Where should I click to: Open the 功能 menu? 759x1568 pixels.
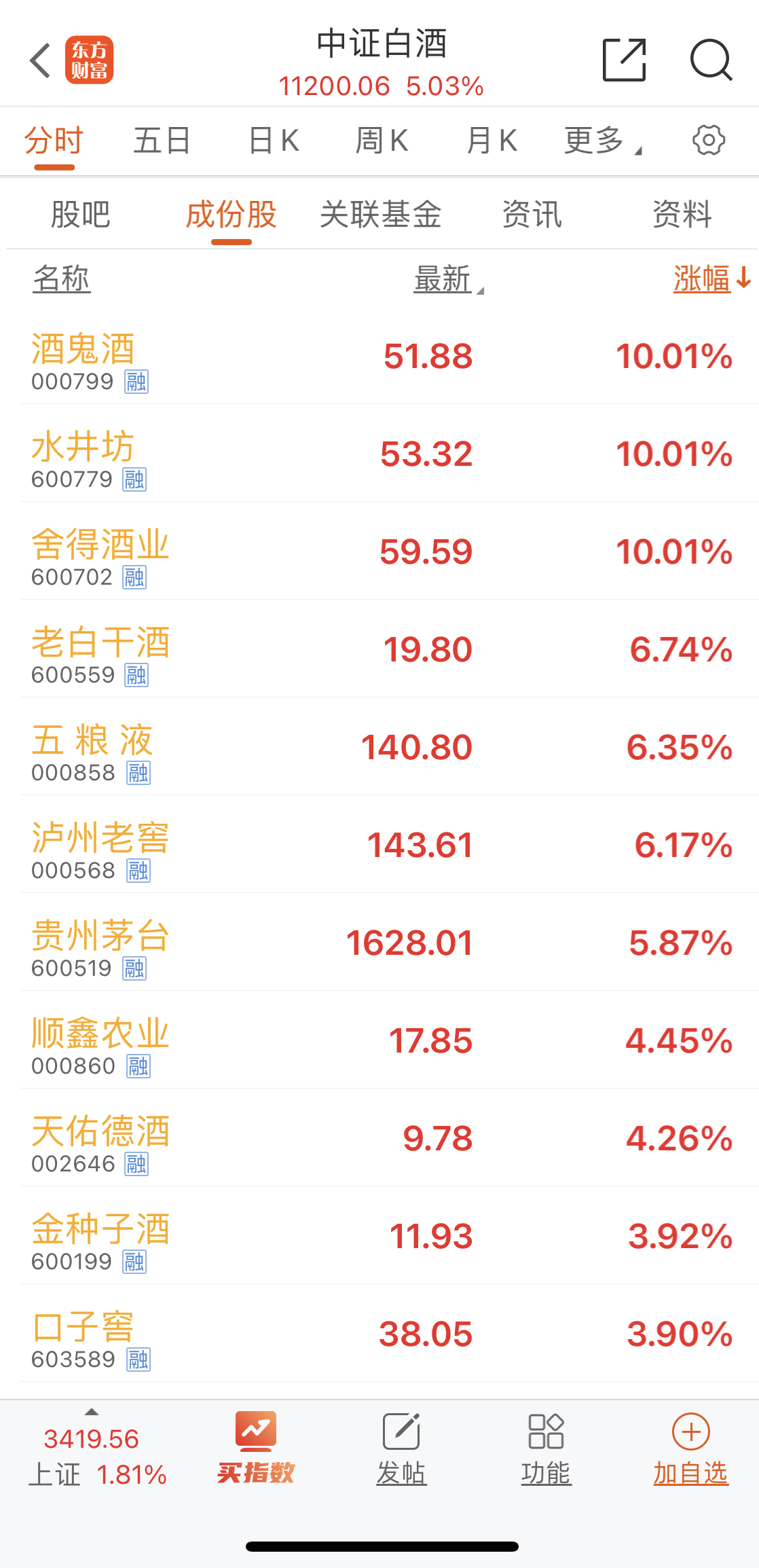[x=546, y=1448]
